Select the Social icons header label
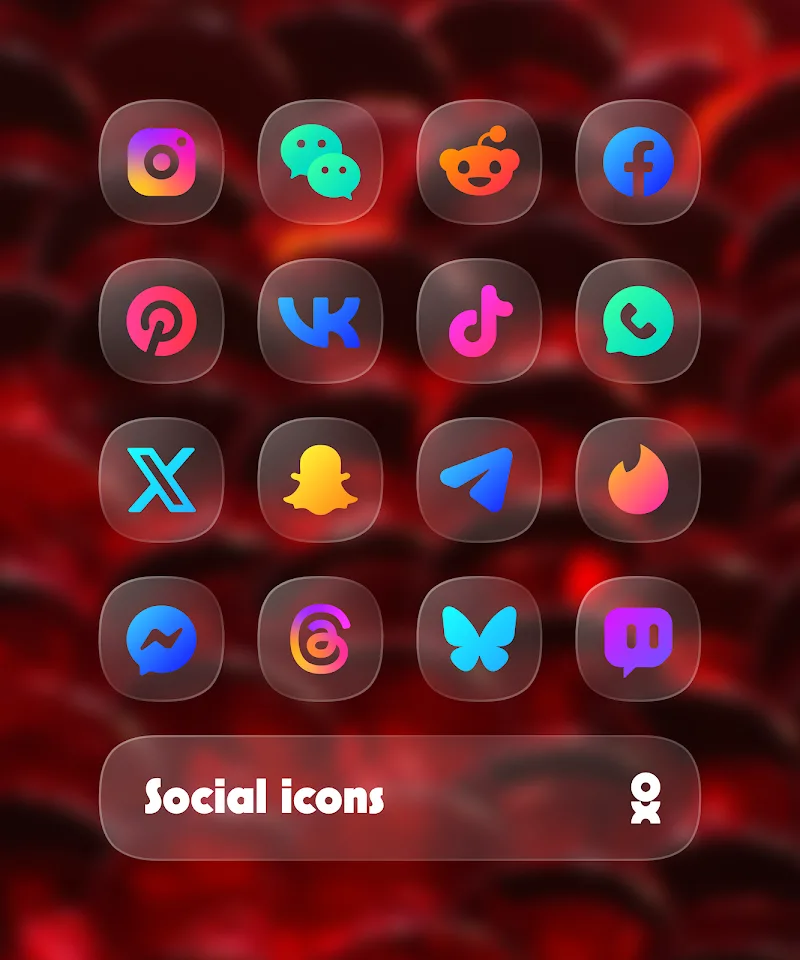 267,797
